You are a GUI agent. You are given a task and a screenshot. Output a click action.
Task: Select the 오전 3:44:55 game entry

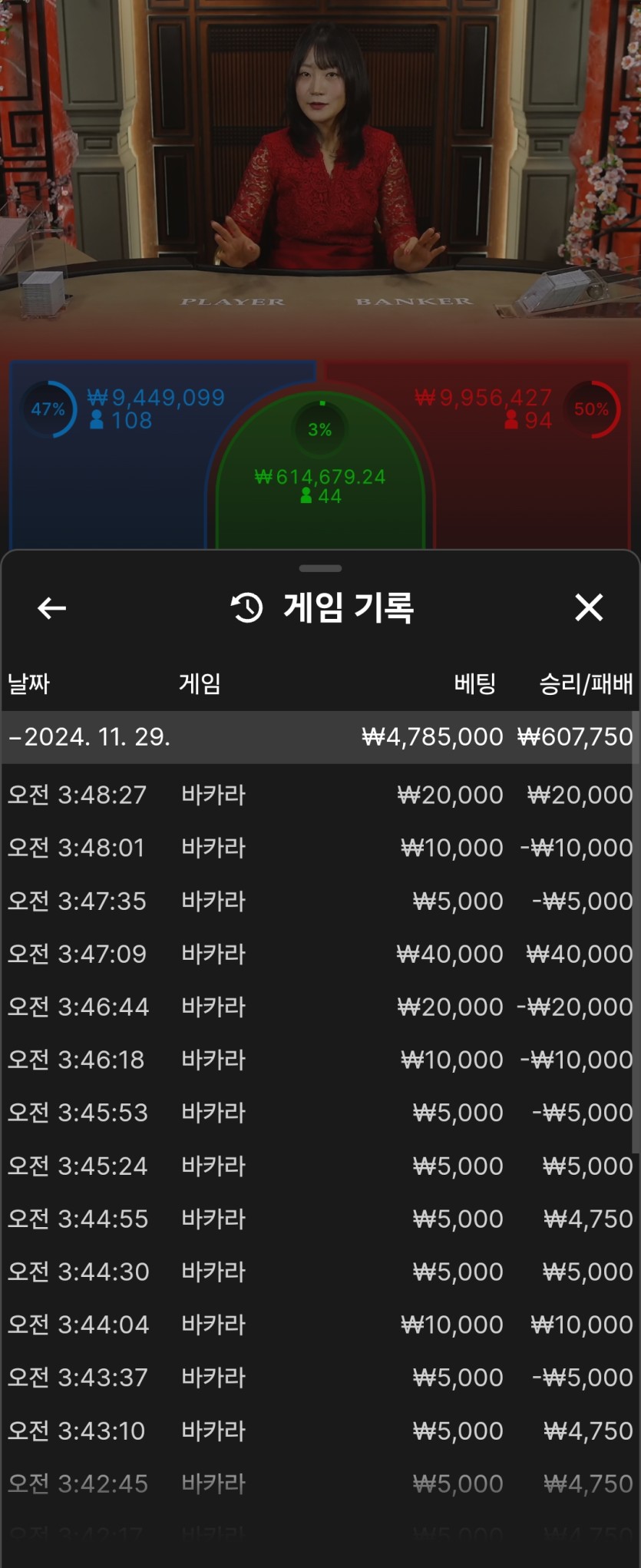[319, 1219]
